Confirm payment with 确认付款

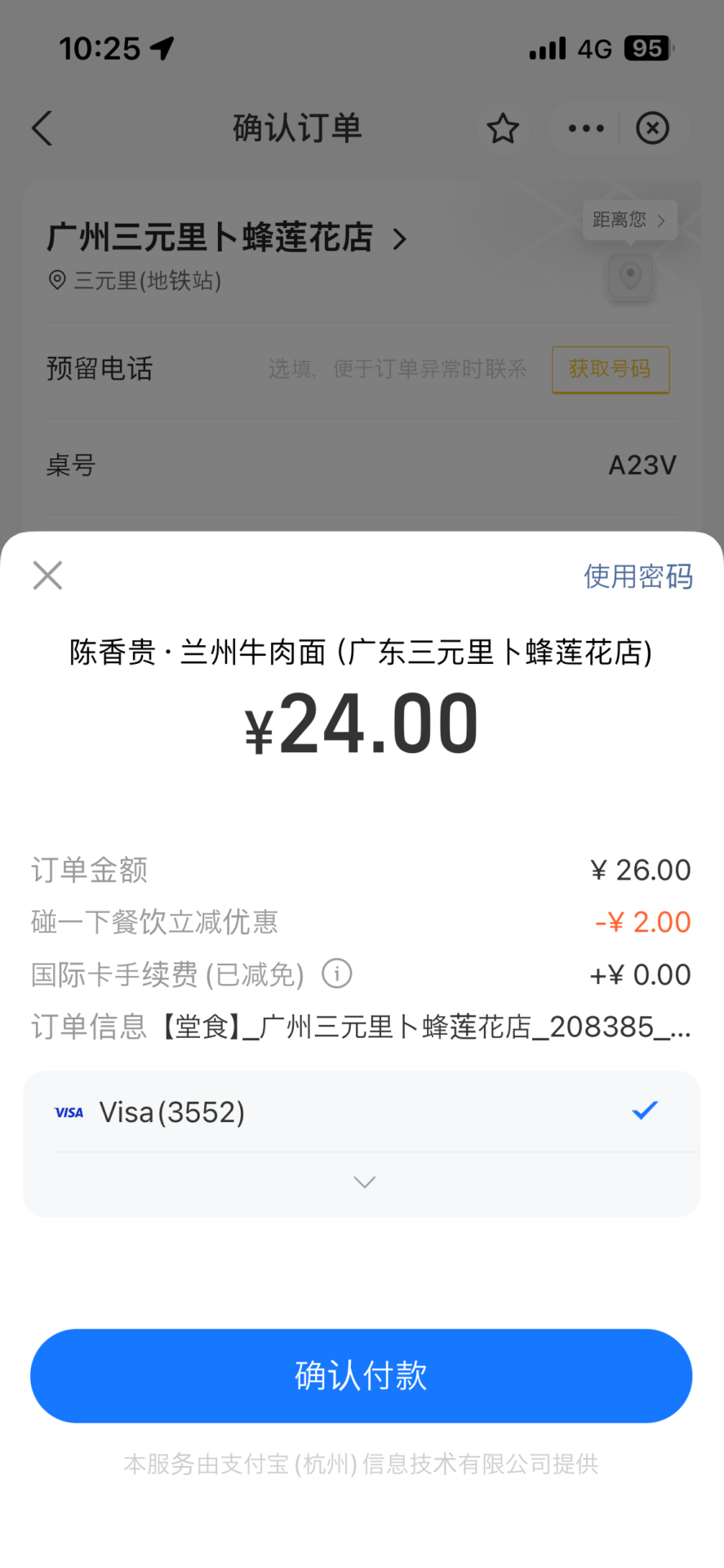tap(361, 1376)
